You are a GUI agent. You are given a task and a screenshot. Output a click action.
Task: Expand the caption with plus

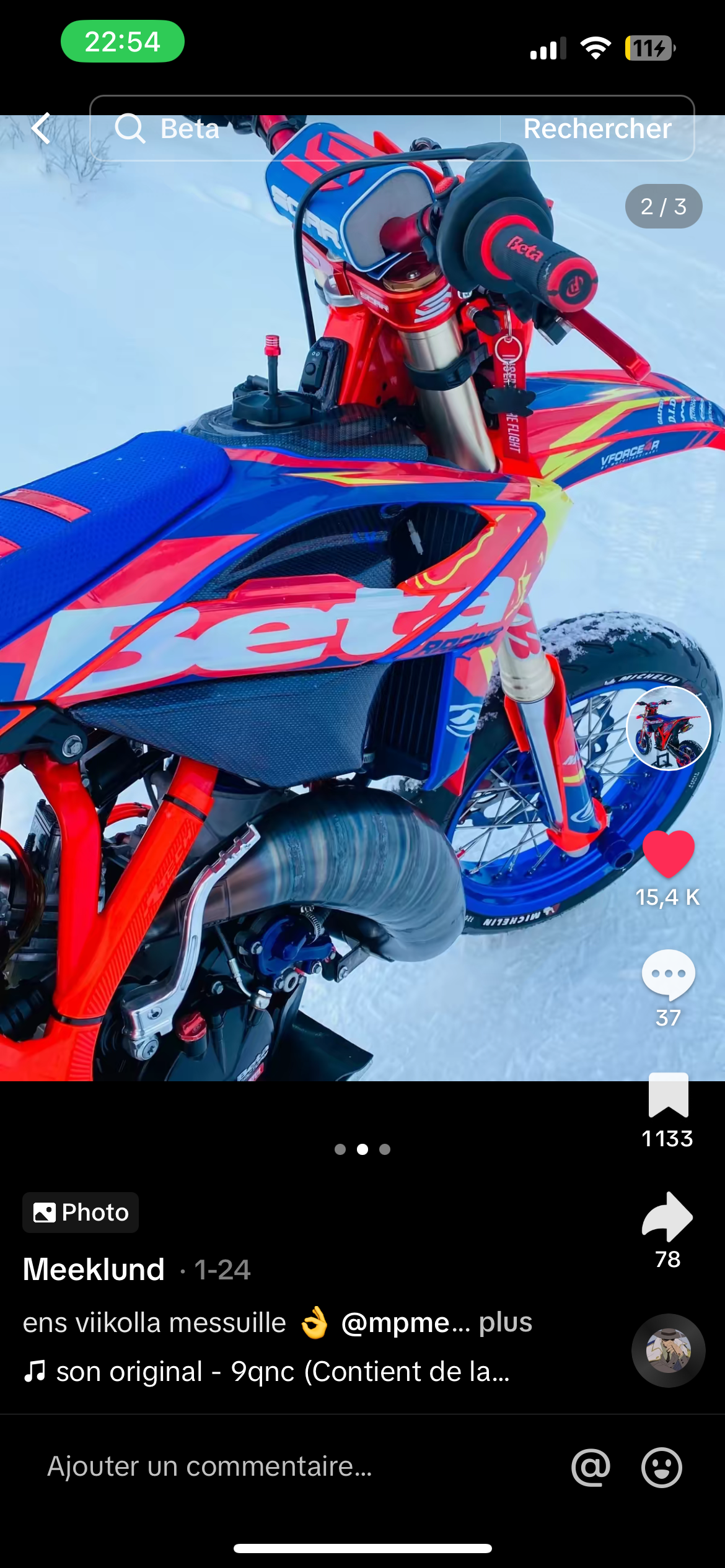(x=506, y=1322)
